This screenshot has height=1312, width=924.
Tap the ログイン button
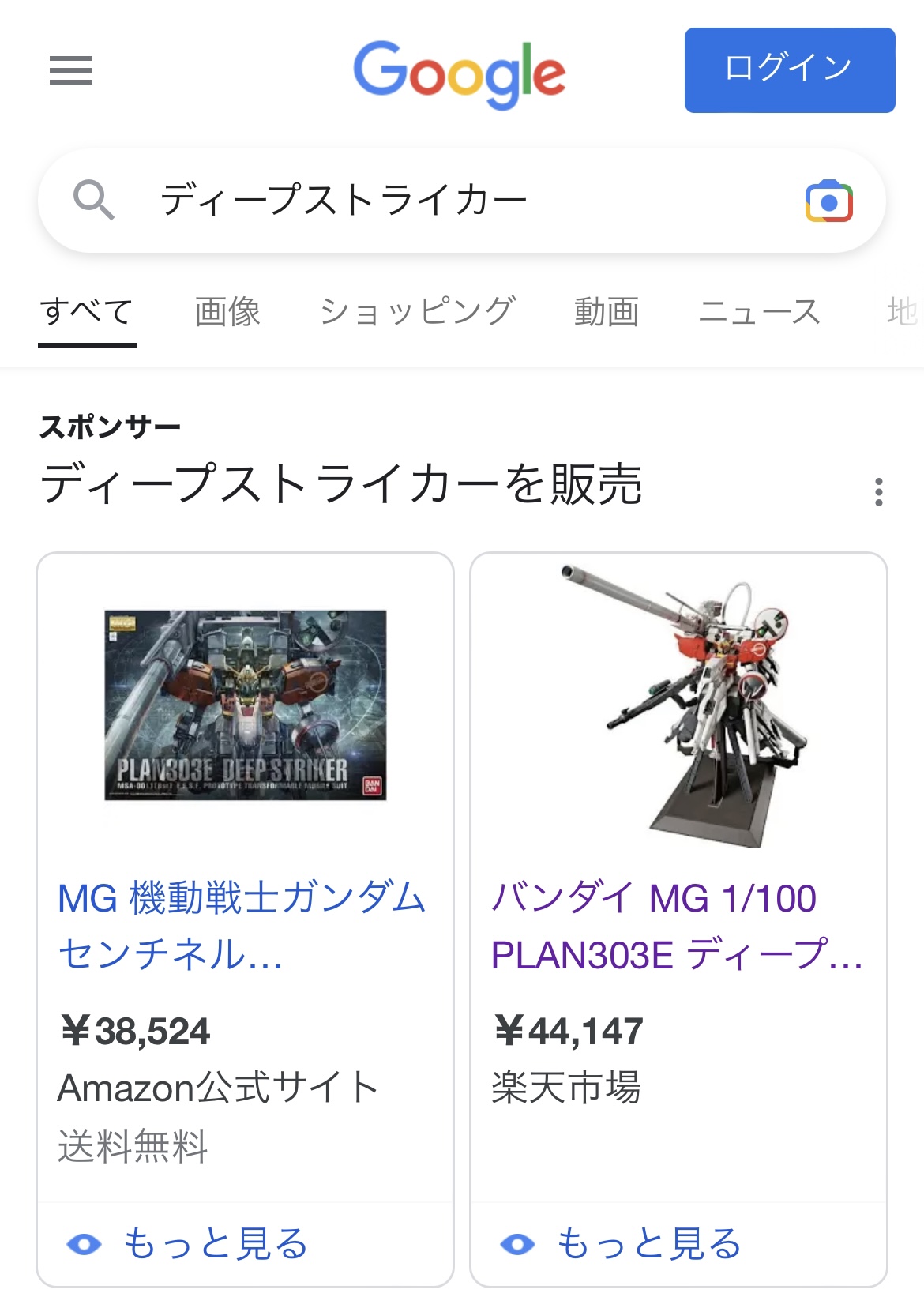(x=789, y=70)
